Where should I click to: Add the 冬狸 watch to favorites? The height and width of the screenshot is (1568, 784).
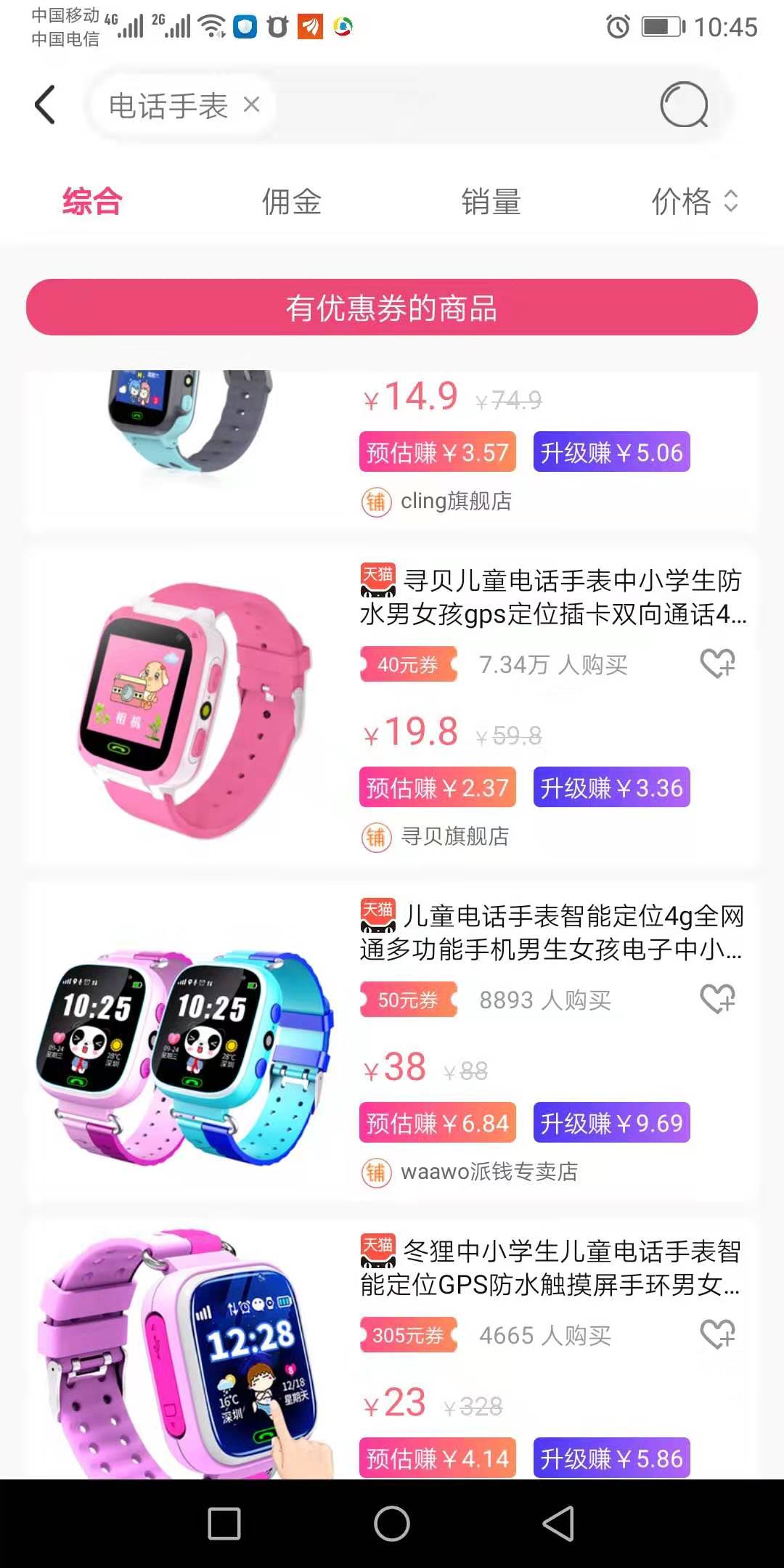717,1334
